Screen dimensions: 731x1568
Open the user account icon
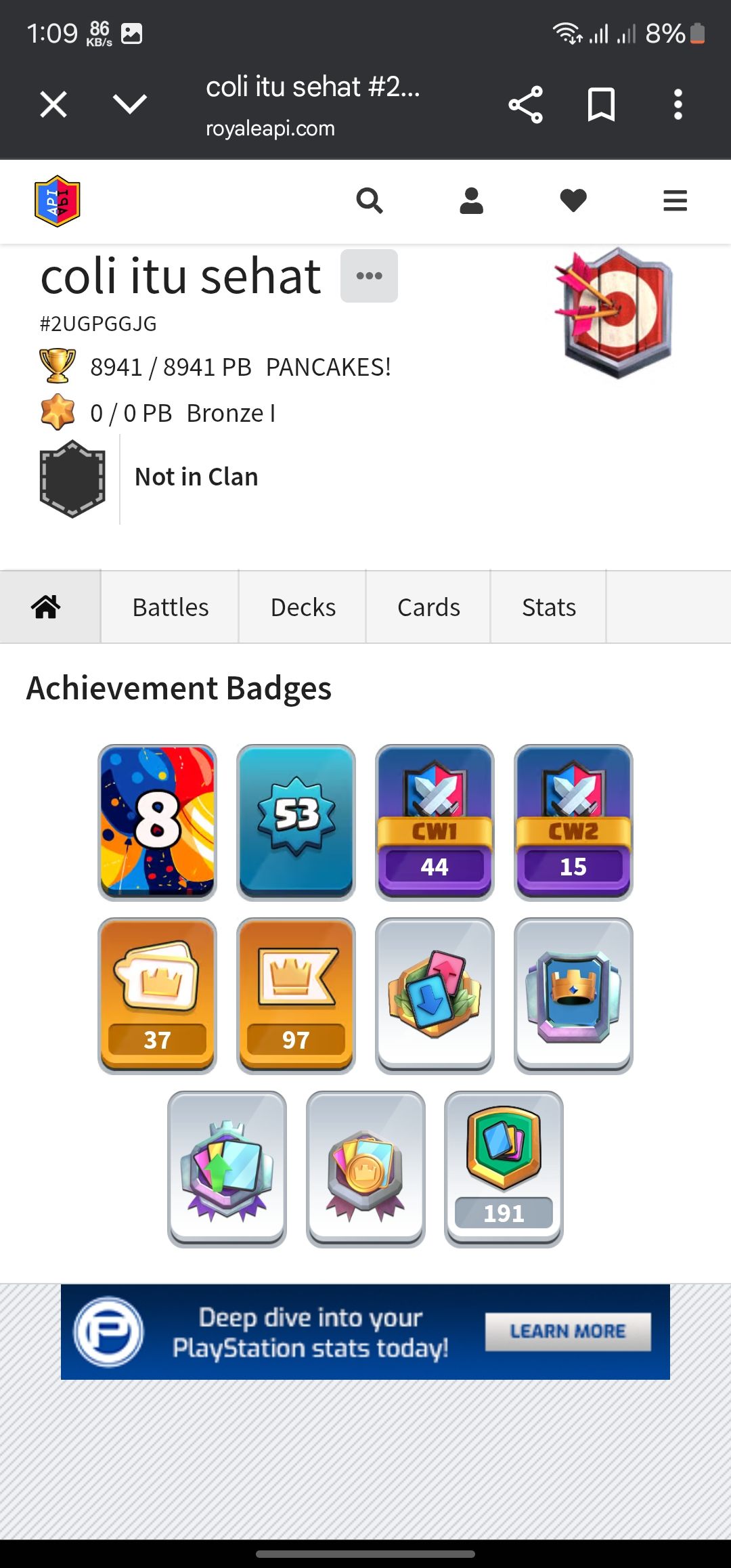pyautogui.click(x=471, y=201)
